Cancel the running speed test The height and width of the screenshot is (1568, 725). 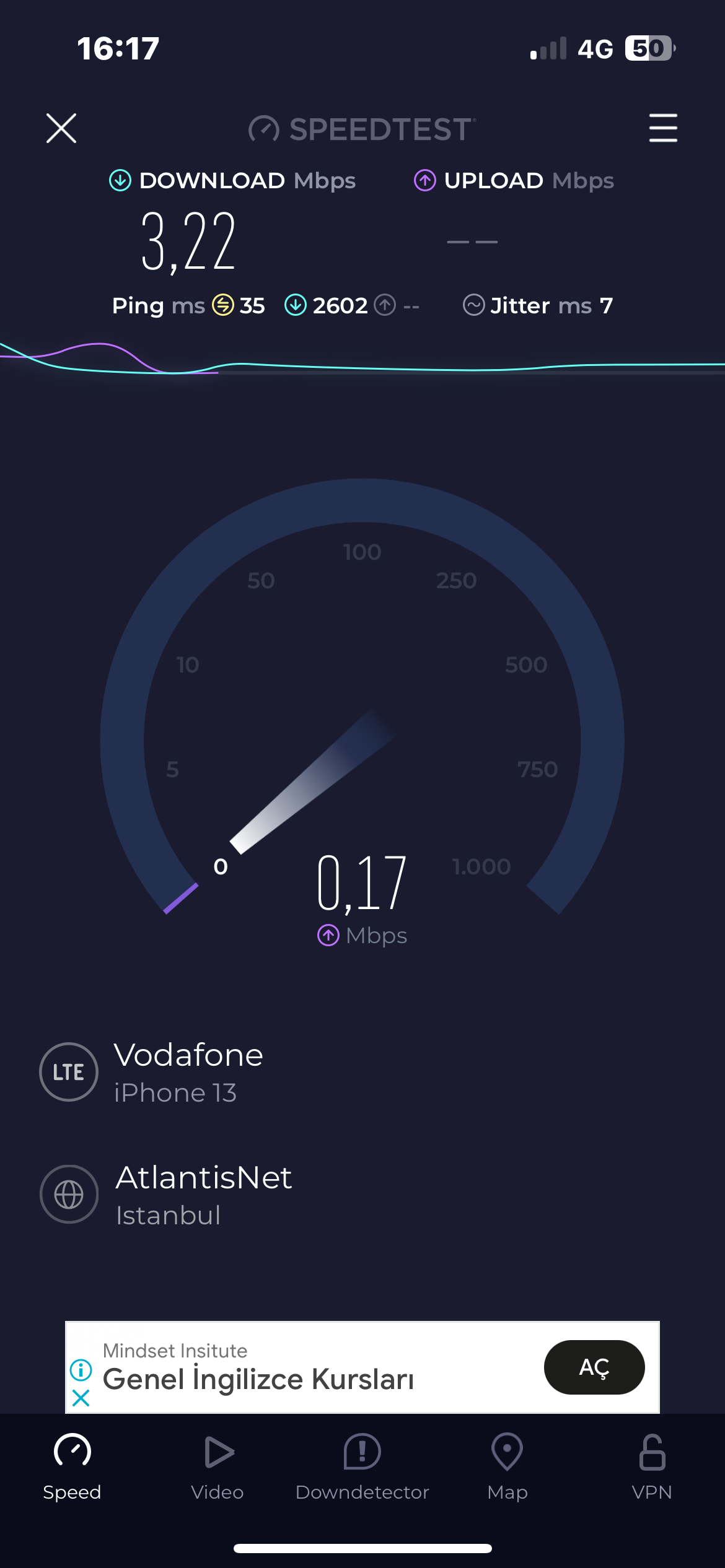61,128
